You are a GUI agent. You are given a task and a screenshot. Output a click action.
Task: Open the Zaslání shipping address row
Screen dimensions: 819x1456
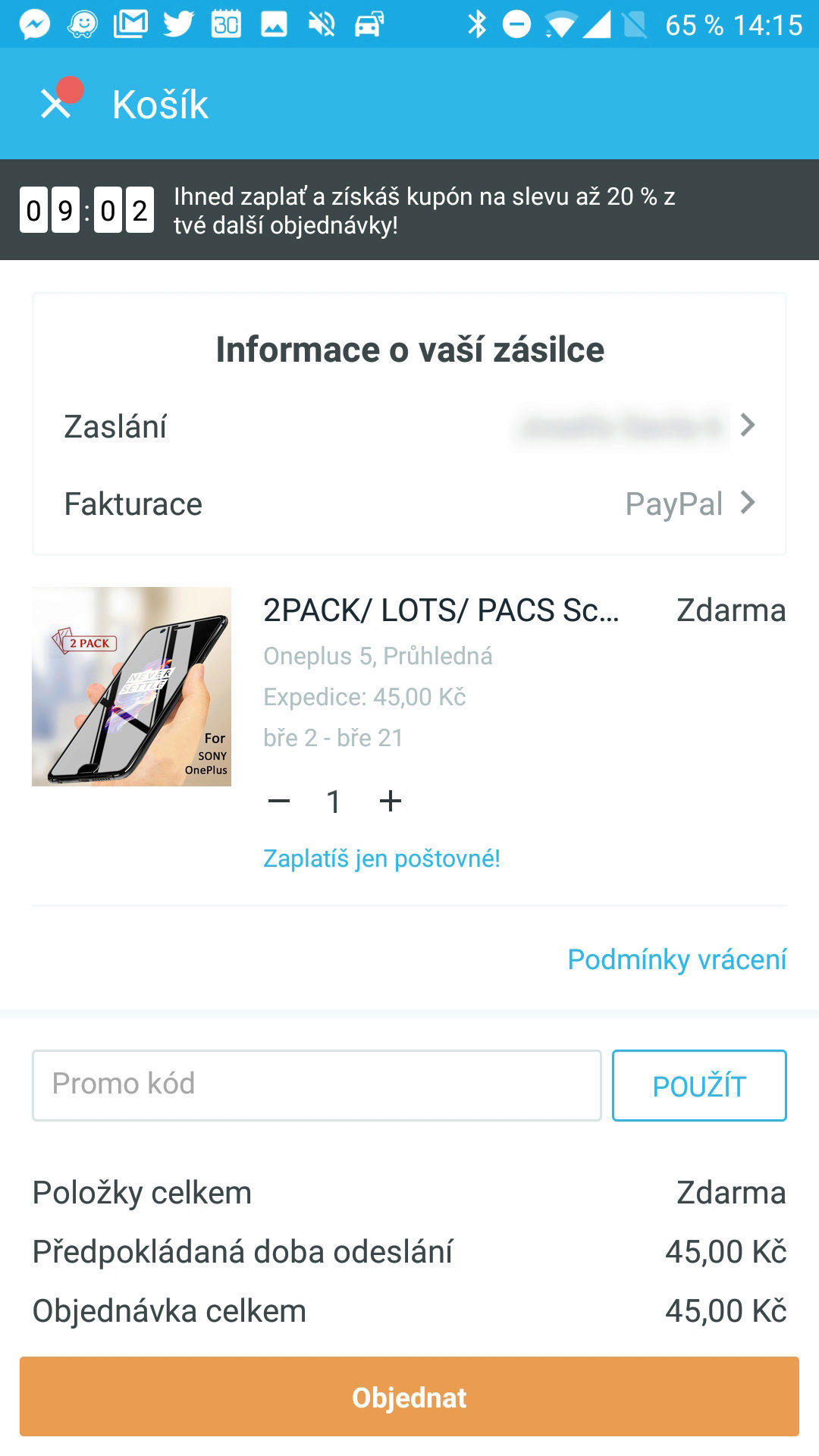click(409, 426)
